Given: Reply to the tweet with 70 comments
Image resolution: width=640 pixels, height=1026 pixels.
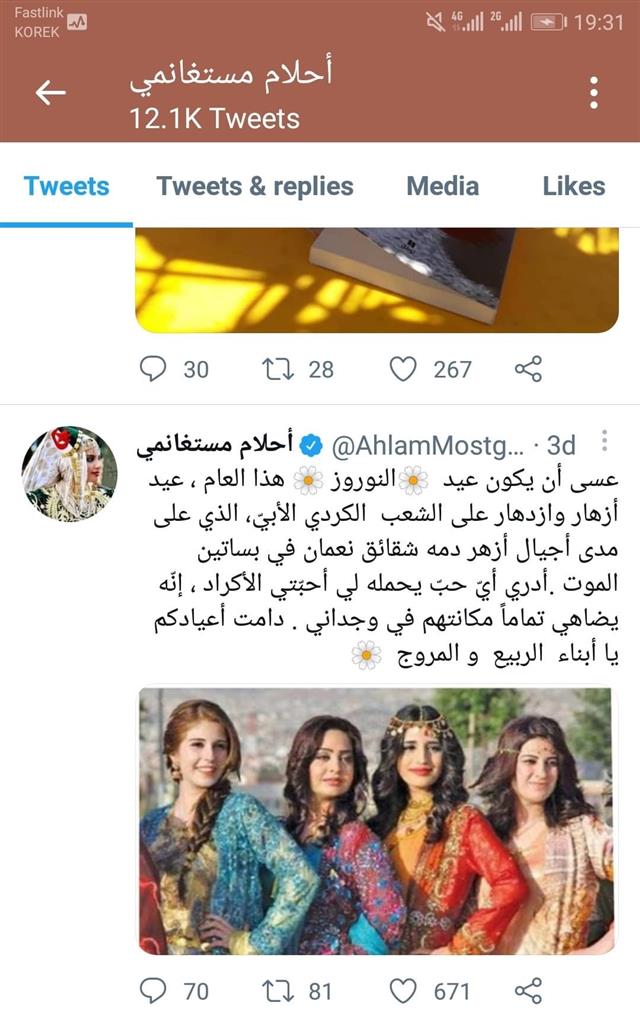Looking at the screenshot, I should pyautogui.click(x=153, y=991).
